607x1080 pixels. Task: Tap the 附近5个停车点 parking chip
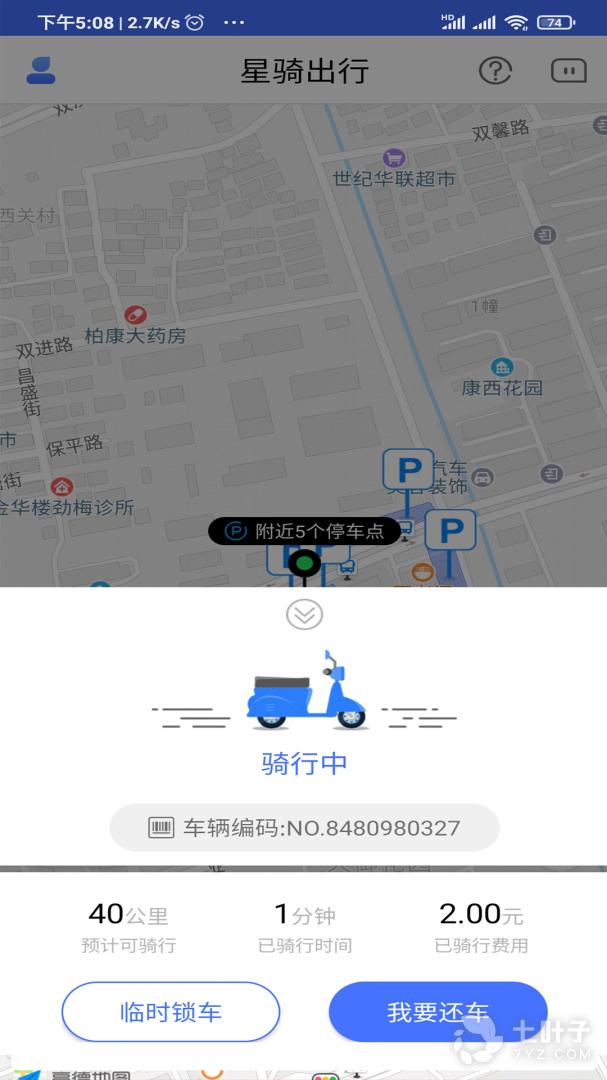pyautogui.click(x=304, y=531)
